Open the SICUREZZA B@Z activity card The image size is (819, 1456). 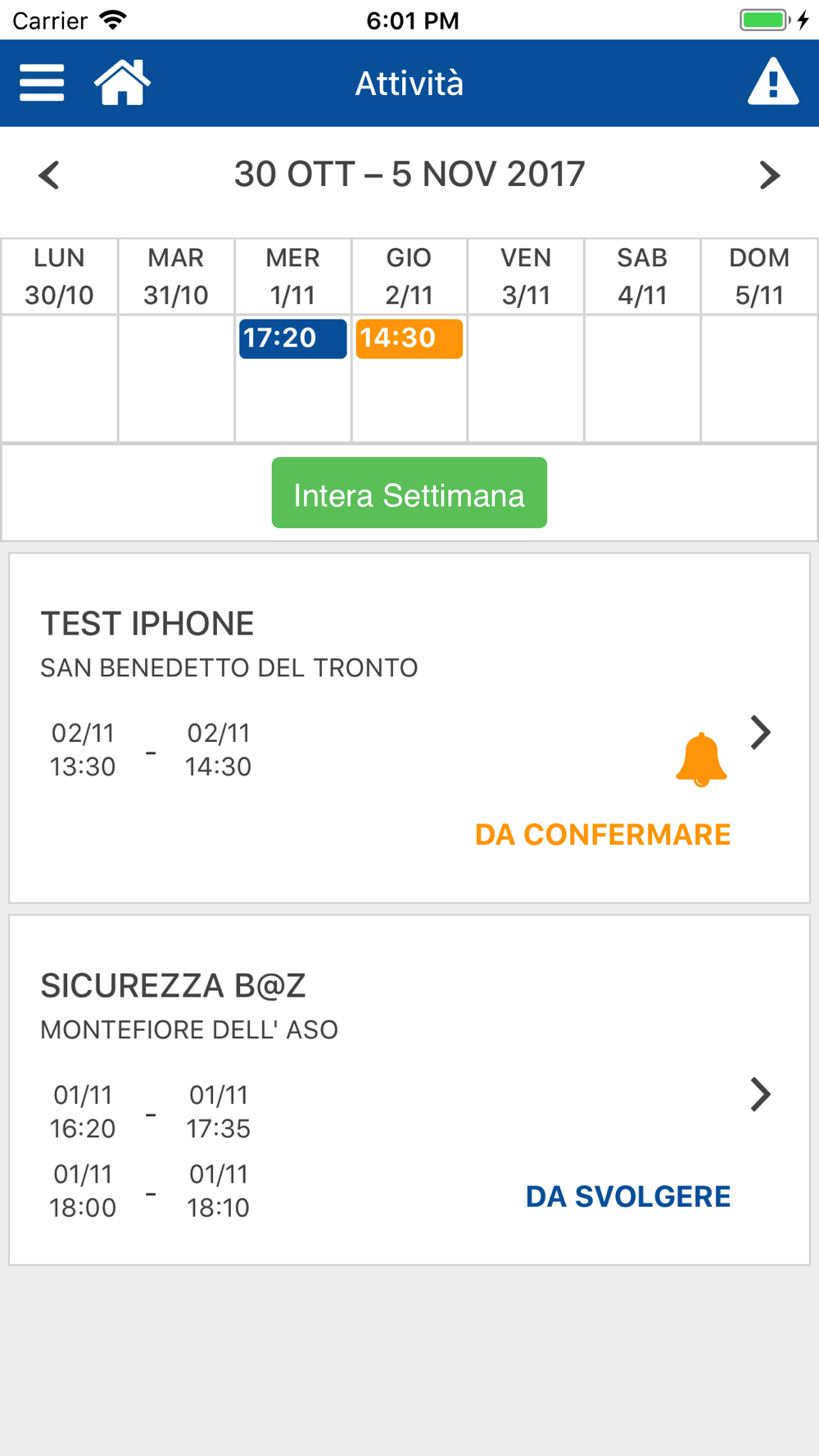click(x=409, y=1090)
